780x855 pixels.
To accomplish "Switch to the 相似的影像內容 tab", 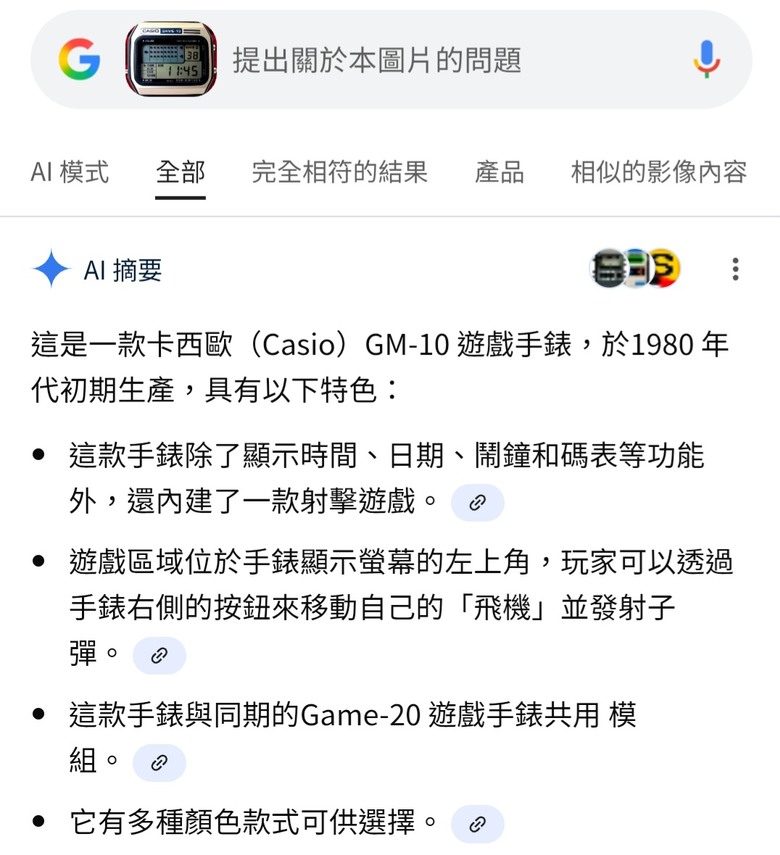I will (x=658, y=172).
